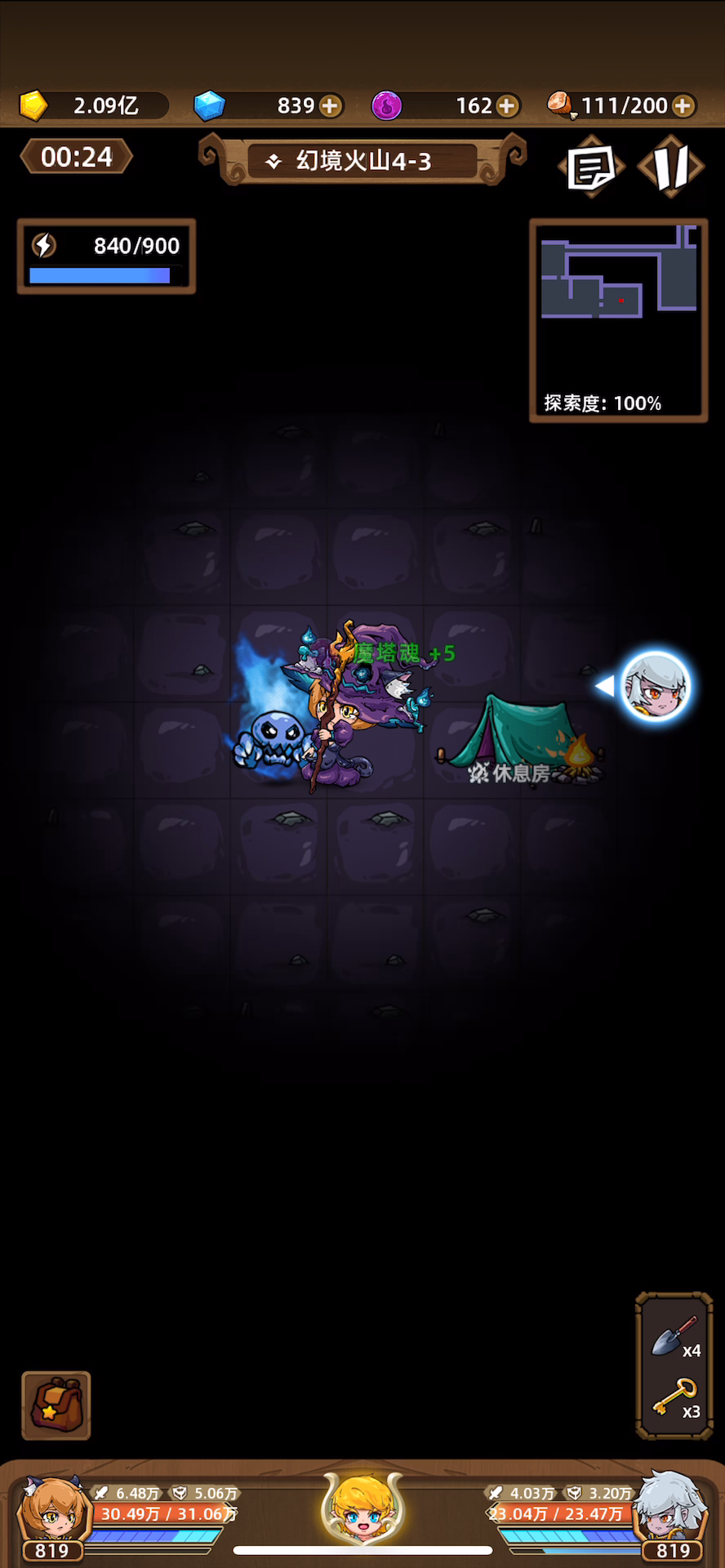
Task: Use the shovel item x4
Action: tap(676, 1339)
